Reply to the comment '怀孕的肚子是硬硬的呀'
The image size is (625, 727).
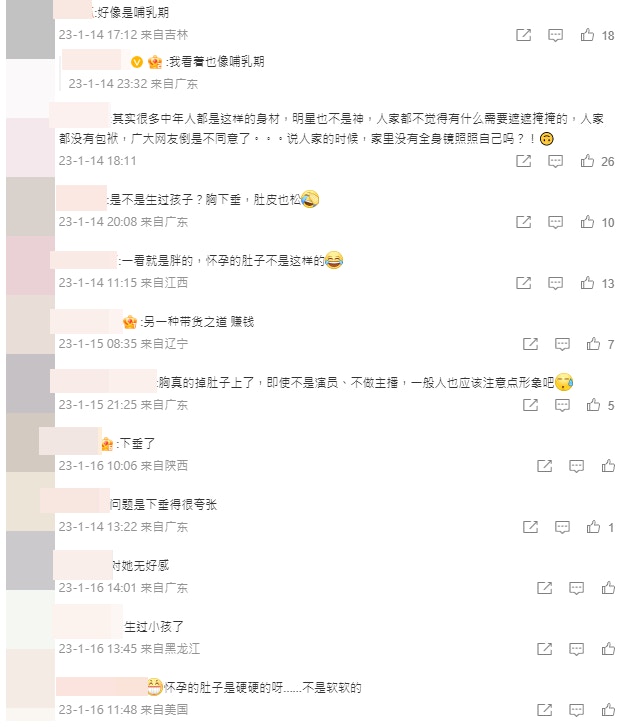coord(576,710)
